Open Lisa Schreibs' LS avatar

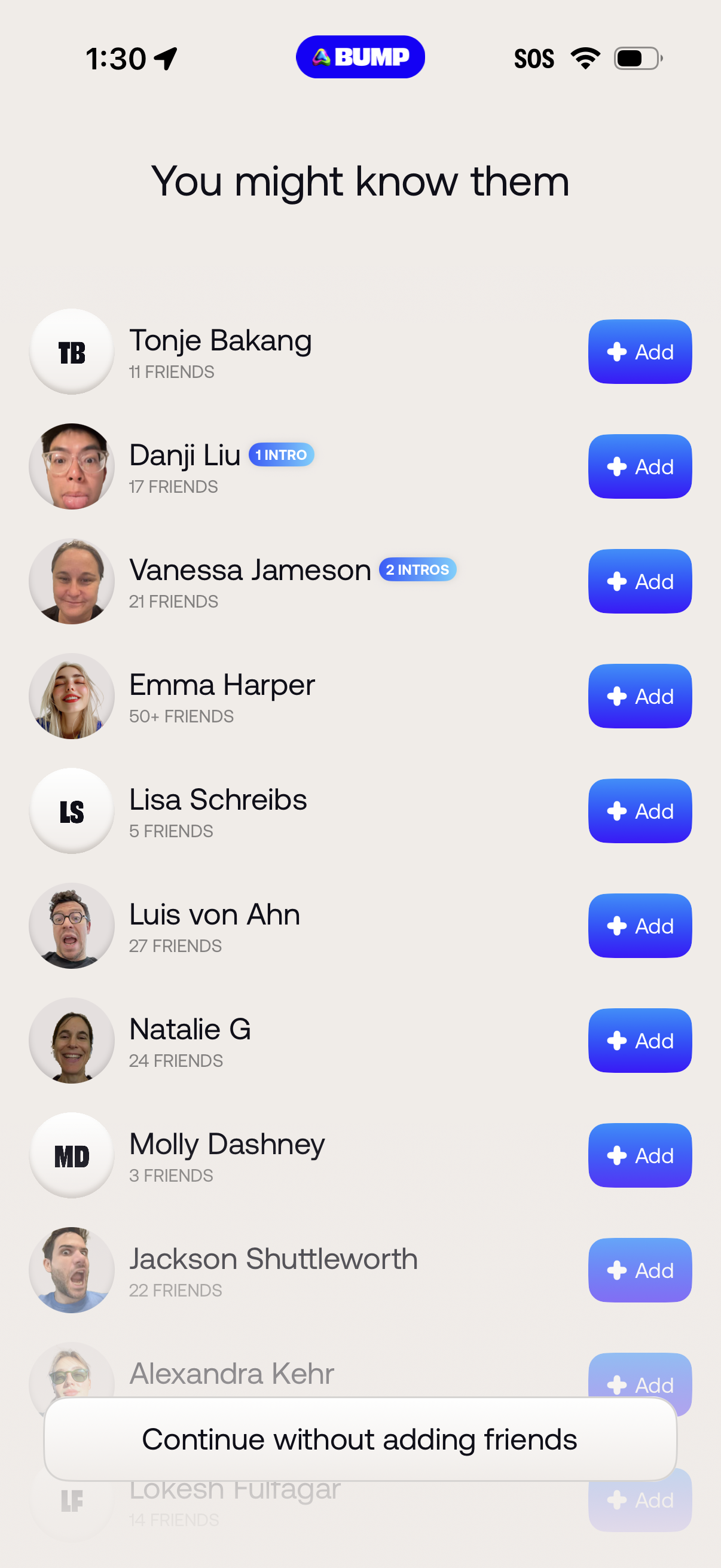[71, 811]
